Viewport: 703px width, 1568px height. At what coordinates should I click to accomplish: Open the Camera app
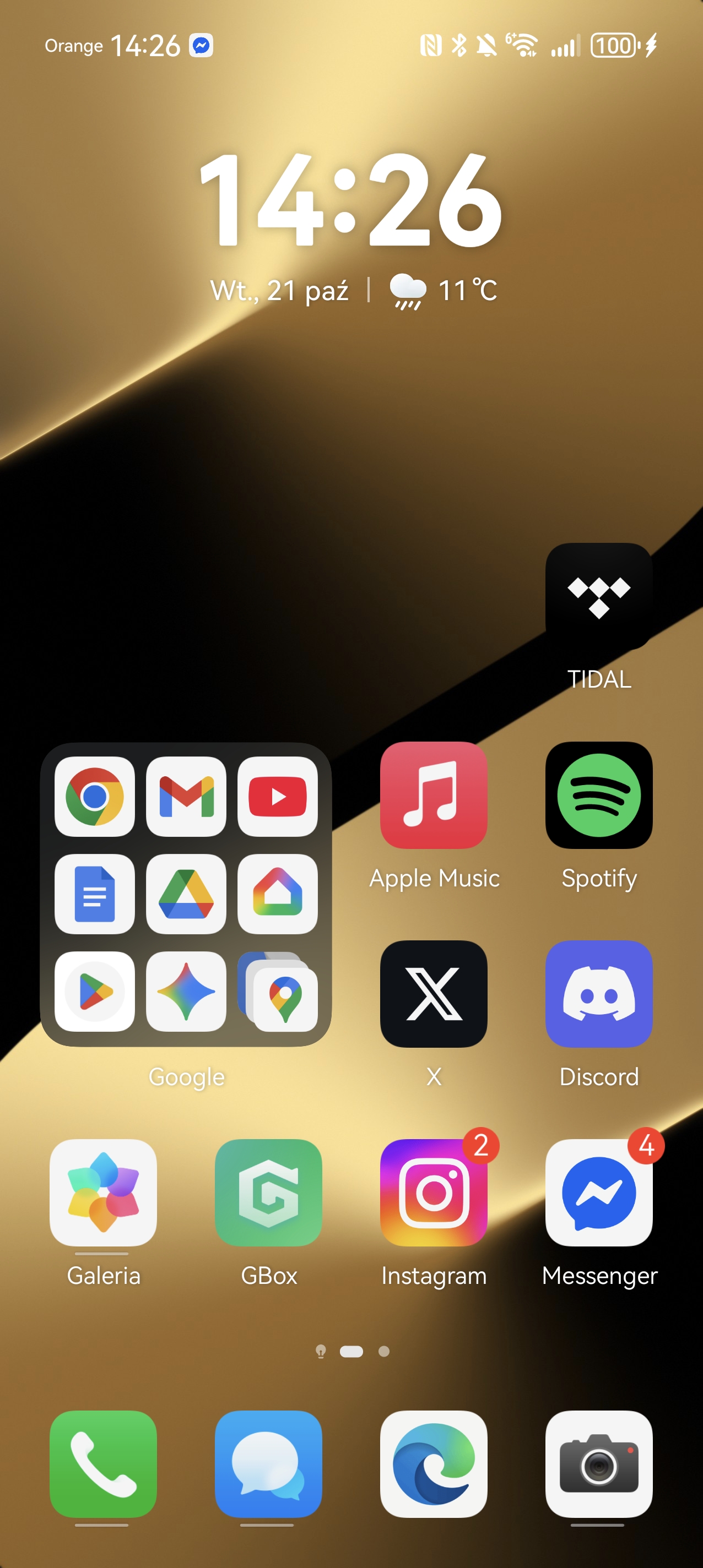pos(599,1463)
